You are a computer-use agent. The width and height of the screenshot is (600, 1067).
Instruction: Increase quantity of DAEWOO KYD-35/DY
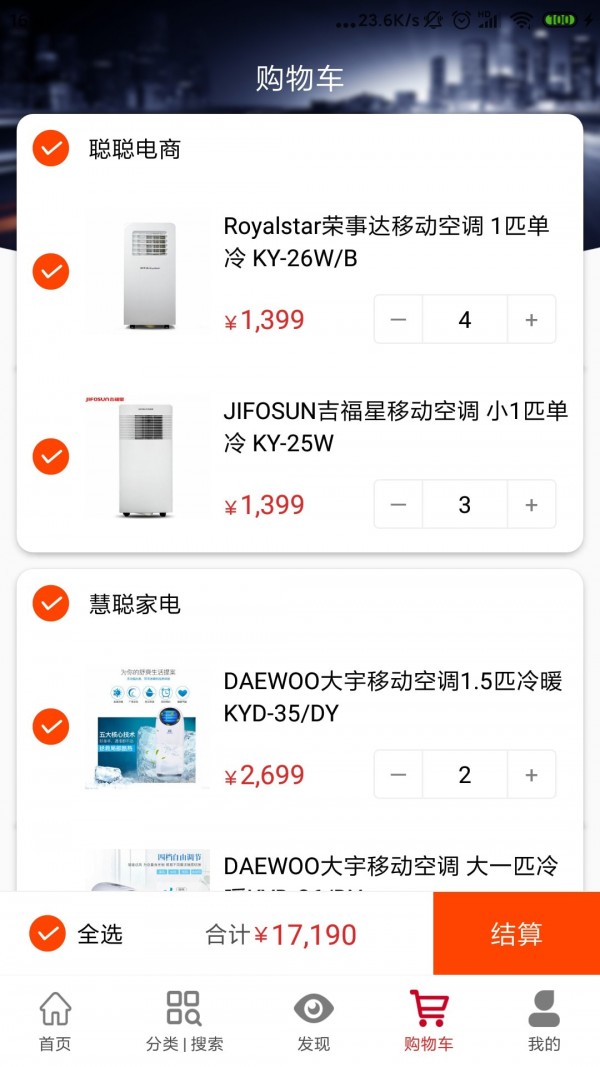click(x=531, y=775)
